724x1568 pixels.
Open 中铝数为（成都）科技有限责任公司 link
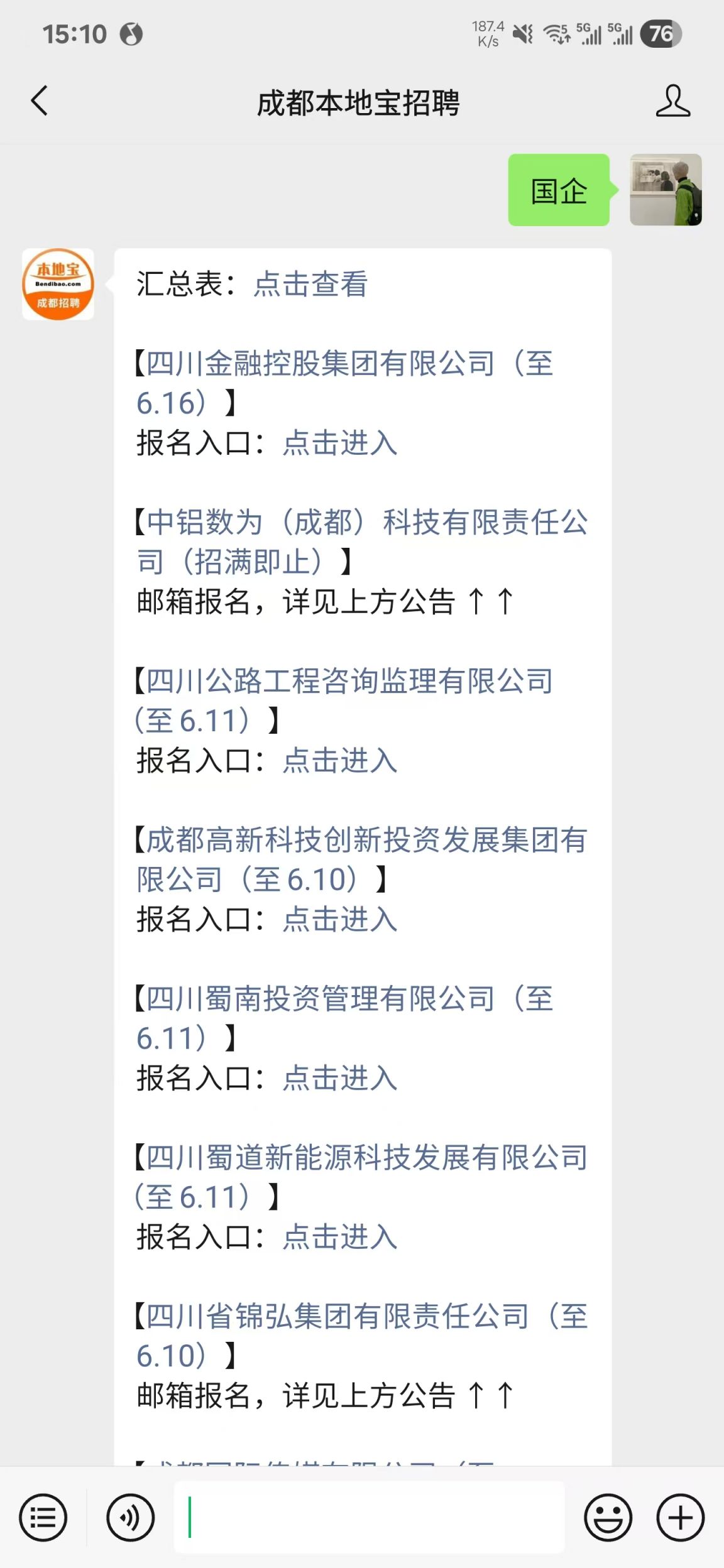pyautogui.click(x=362, y=542)
